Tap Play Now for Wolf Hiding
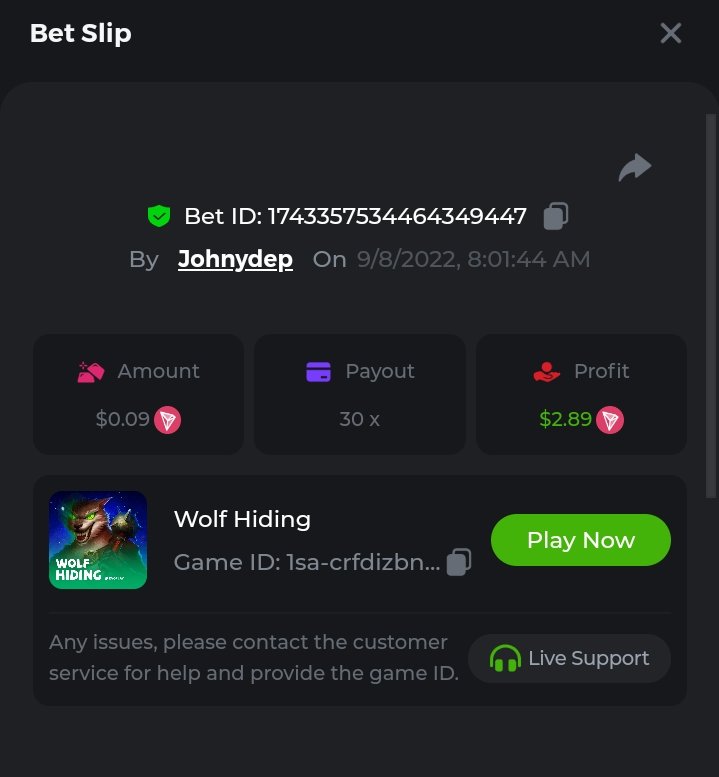 pyautogui.click(x=580, y=540)
